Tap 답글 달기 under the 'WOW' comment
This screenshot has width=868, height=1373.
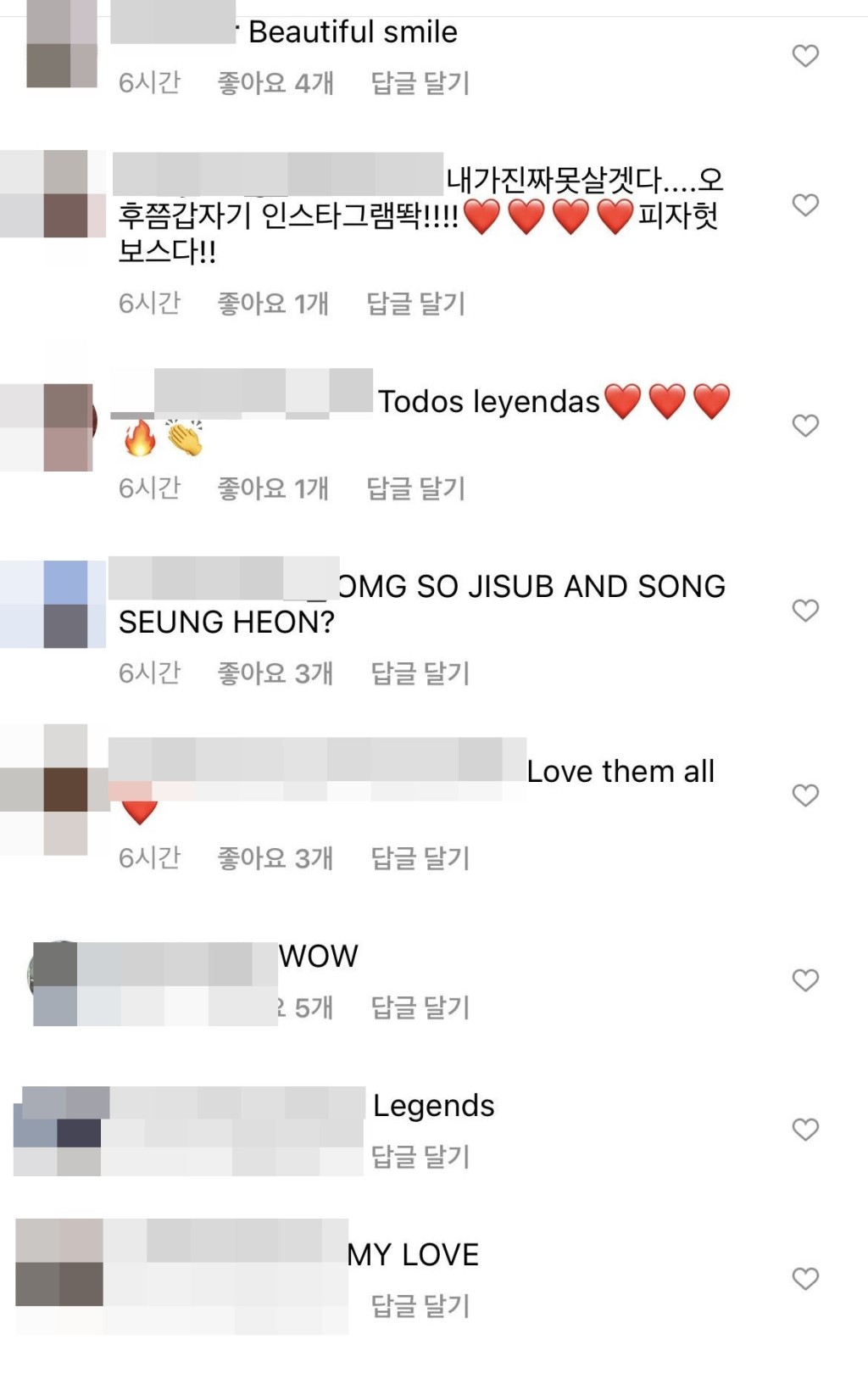(x=420, y=1007)
